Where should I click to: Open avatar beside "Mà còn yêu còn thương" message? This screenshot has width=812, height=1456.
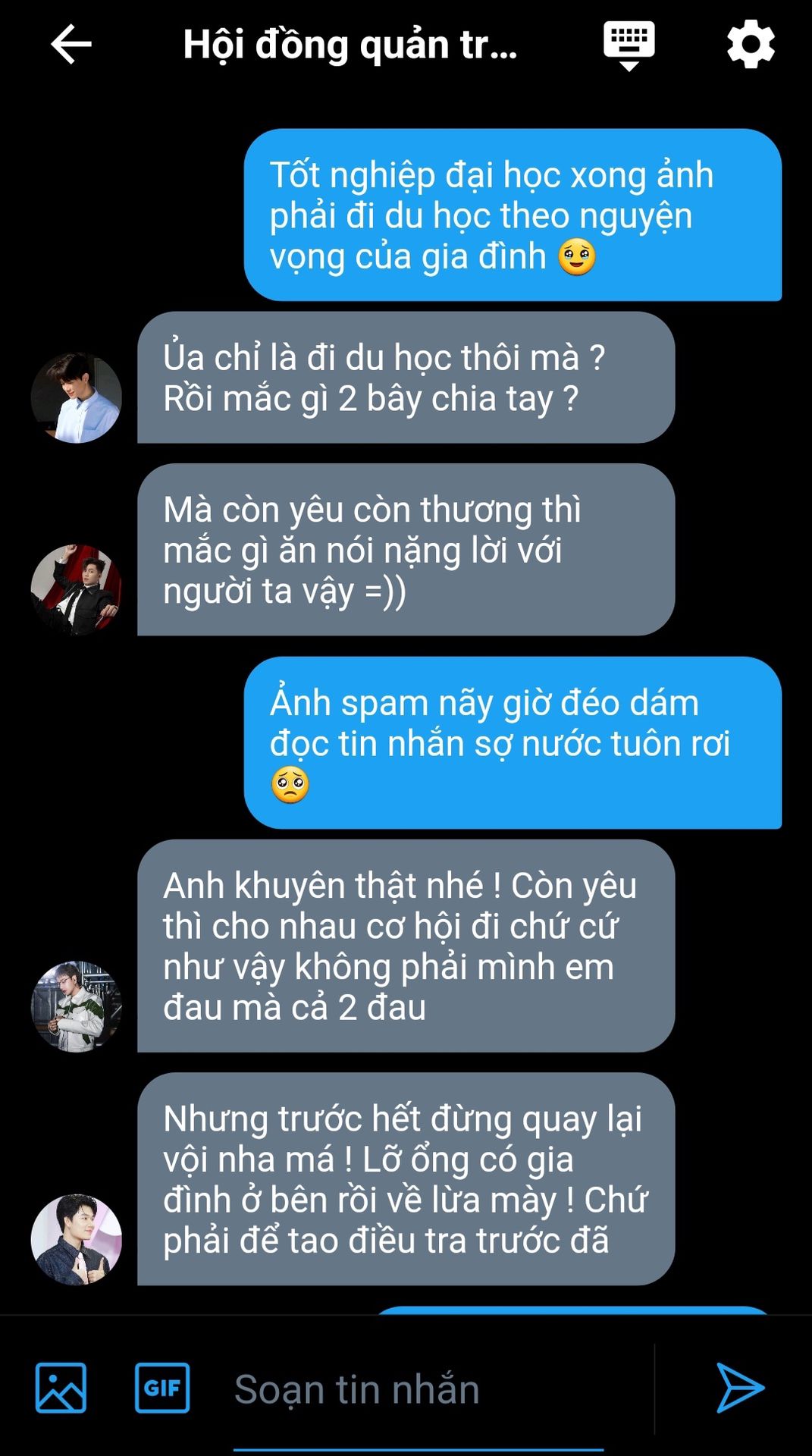[76, 589]
